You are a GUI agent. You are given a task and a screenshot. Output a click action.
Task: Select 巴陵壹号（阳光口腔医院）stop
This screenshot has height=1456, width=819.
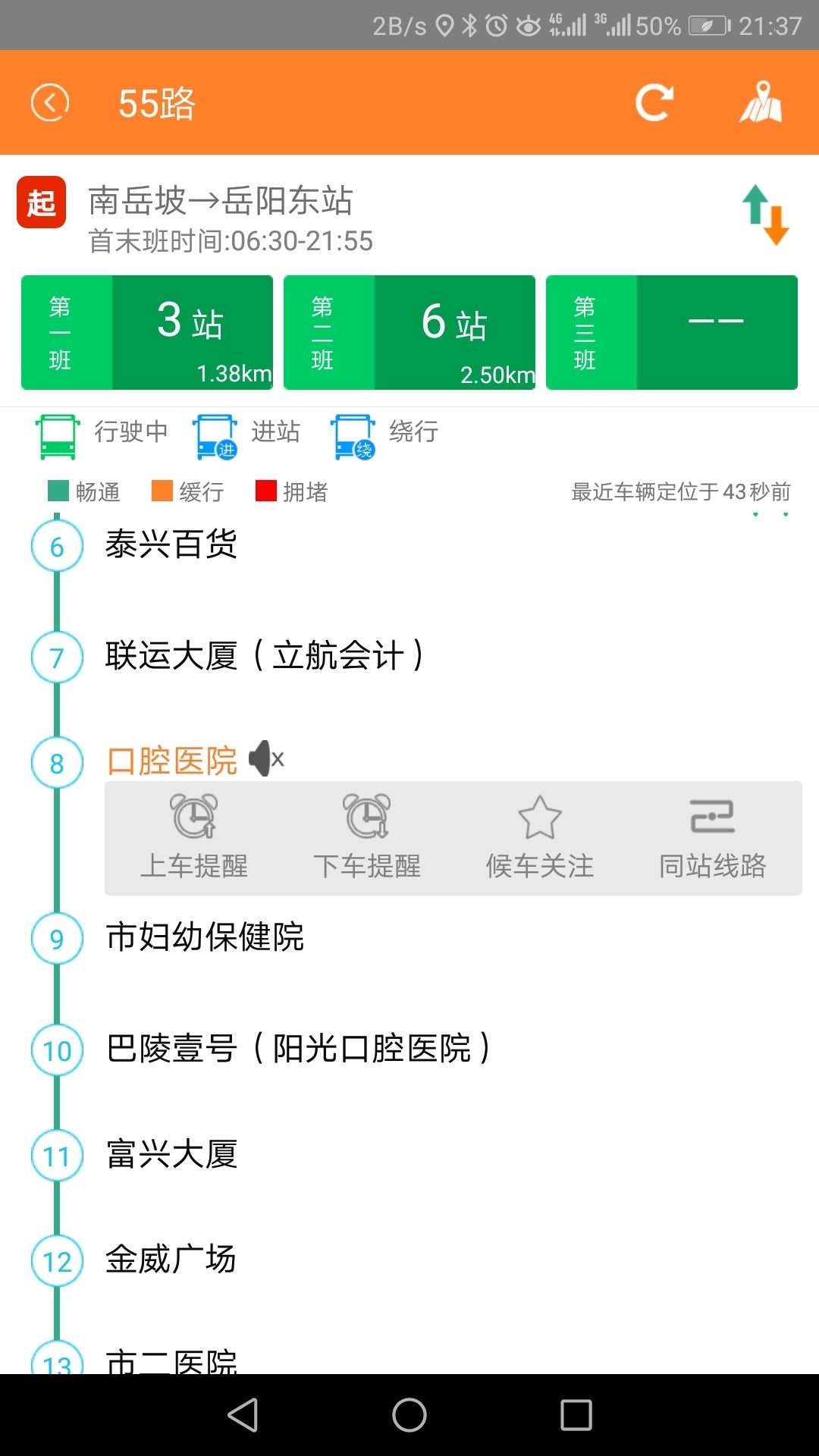[297, 1049]
